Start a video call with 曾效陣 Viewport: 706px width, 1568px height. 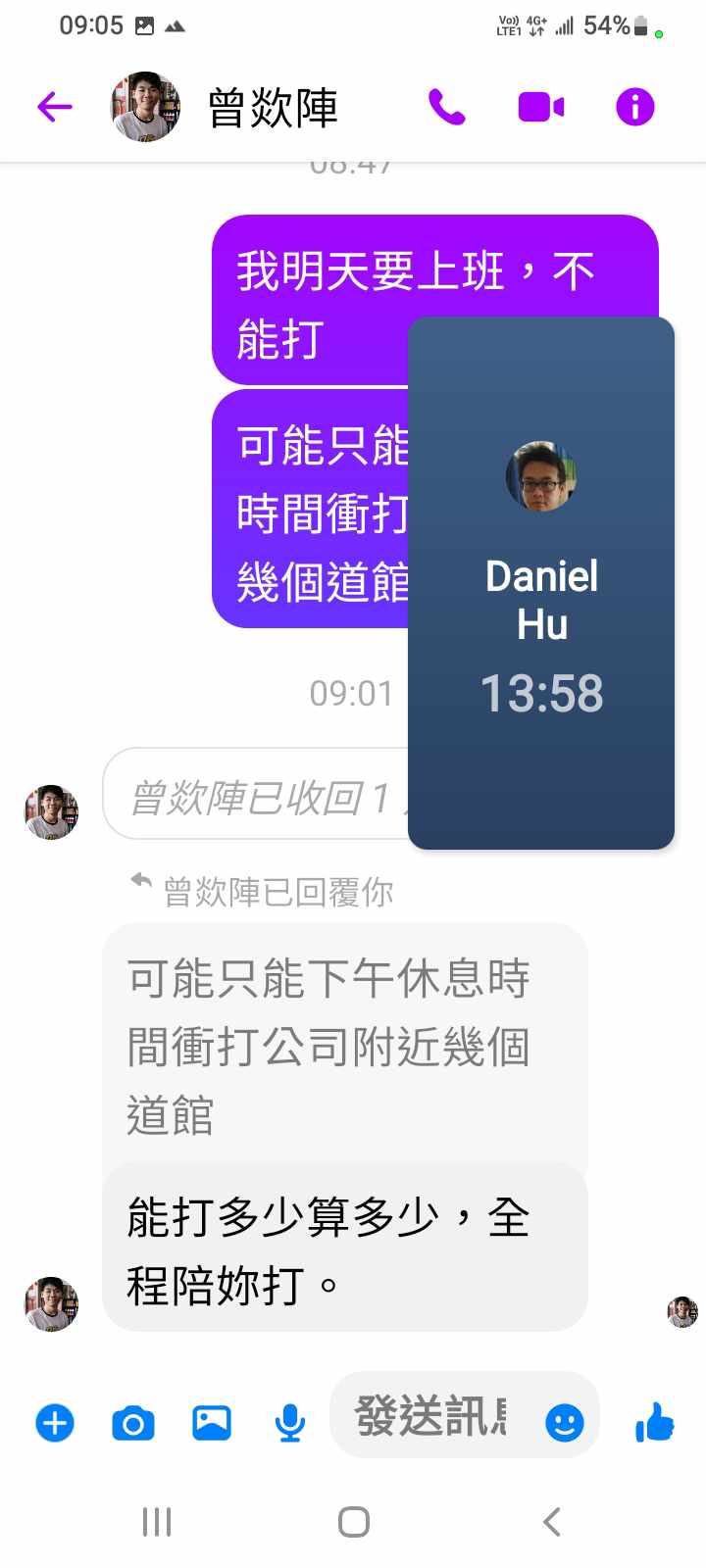coord(540,107)
